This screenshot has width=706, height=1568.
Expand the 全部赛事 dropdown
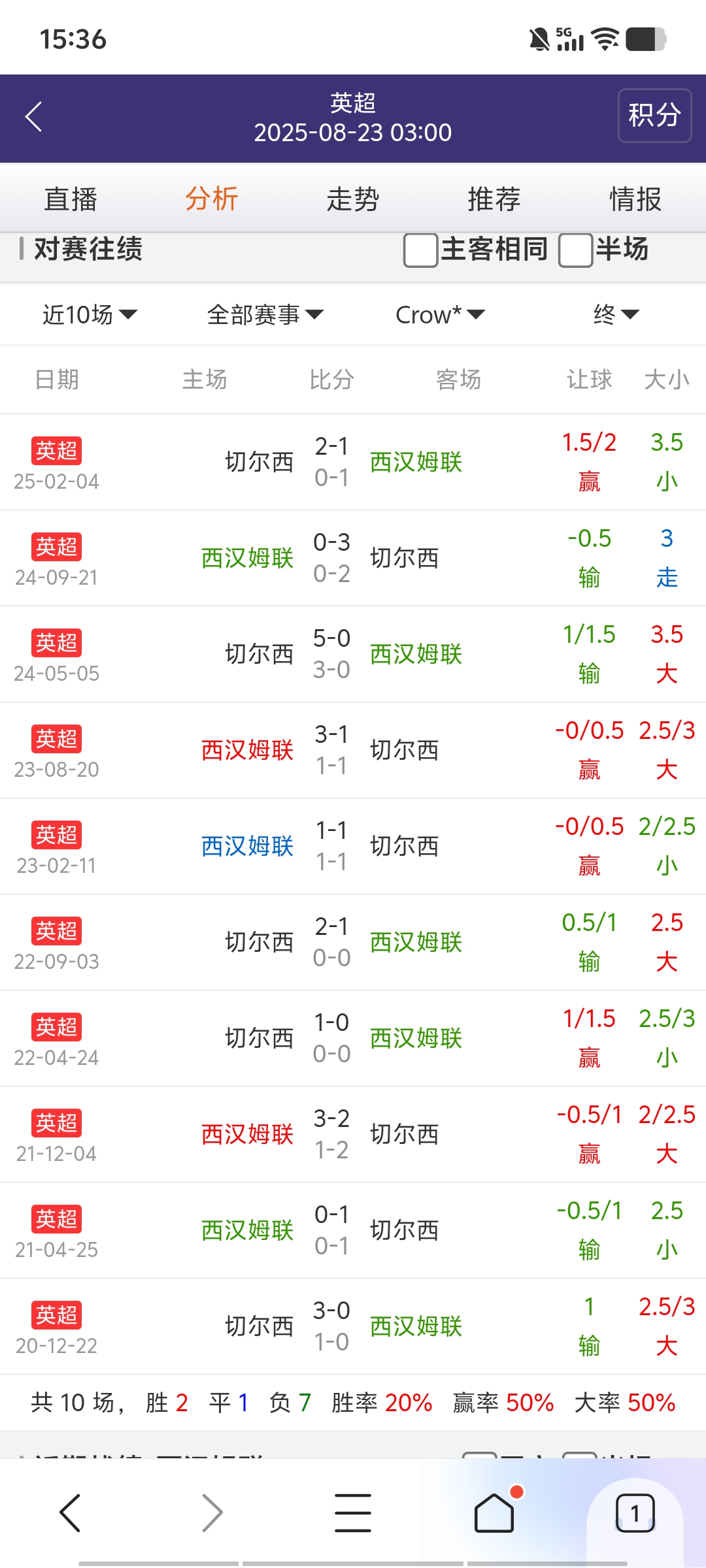[x=265, y=315]
